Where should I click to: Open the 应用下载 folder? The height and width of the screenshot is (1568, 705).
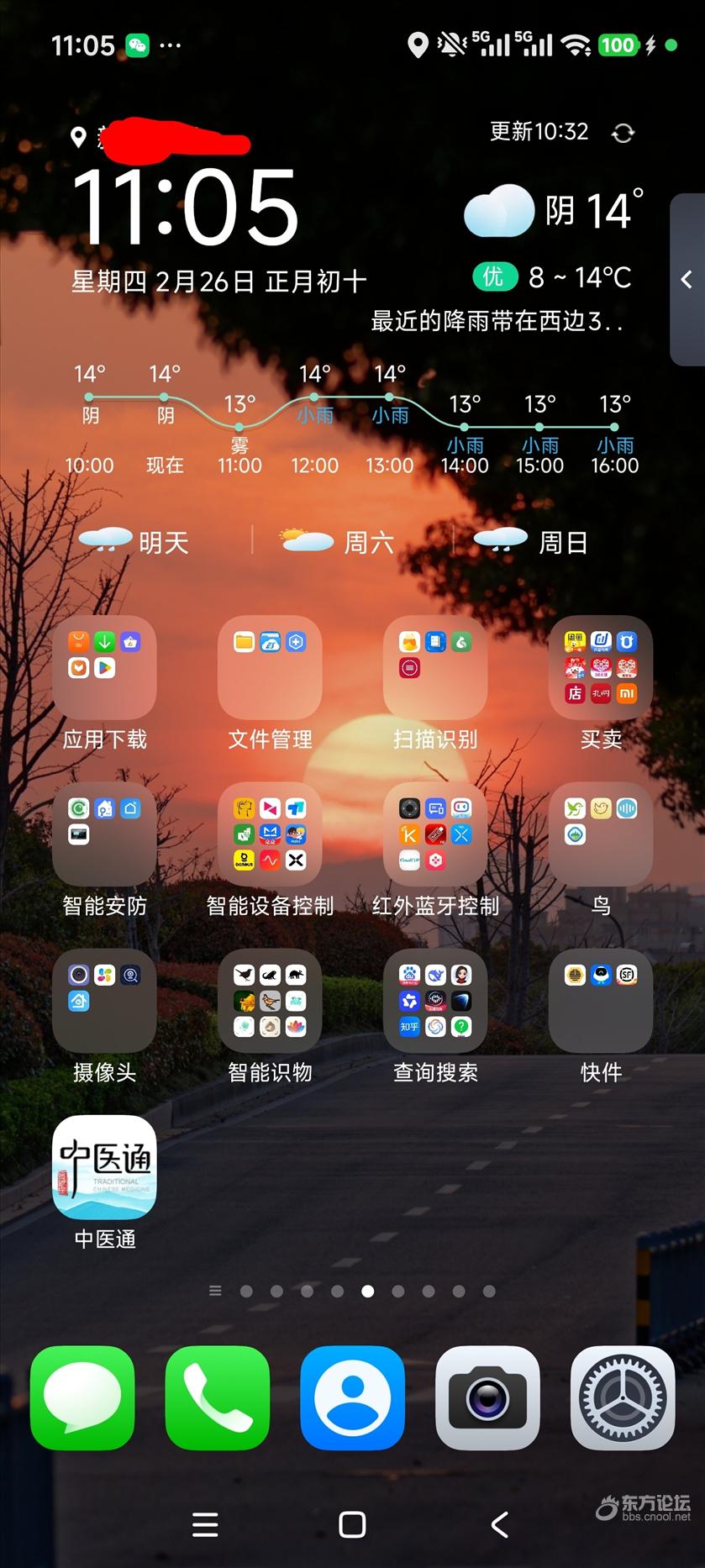pos(104,668)
